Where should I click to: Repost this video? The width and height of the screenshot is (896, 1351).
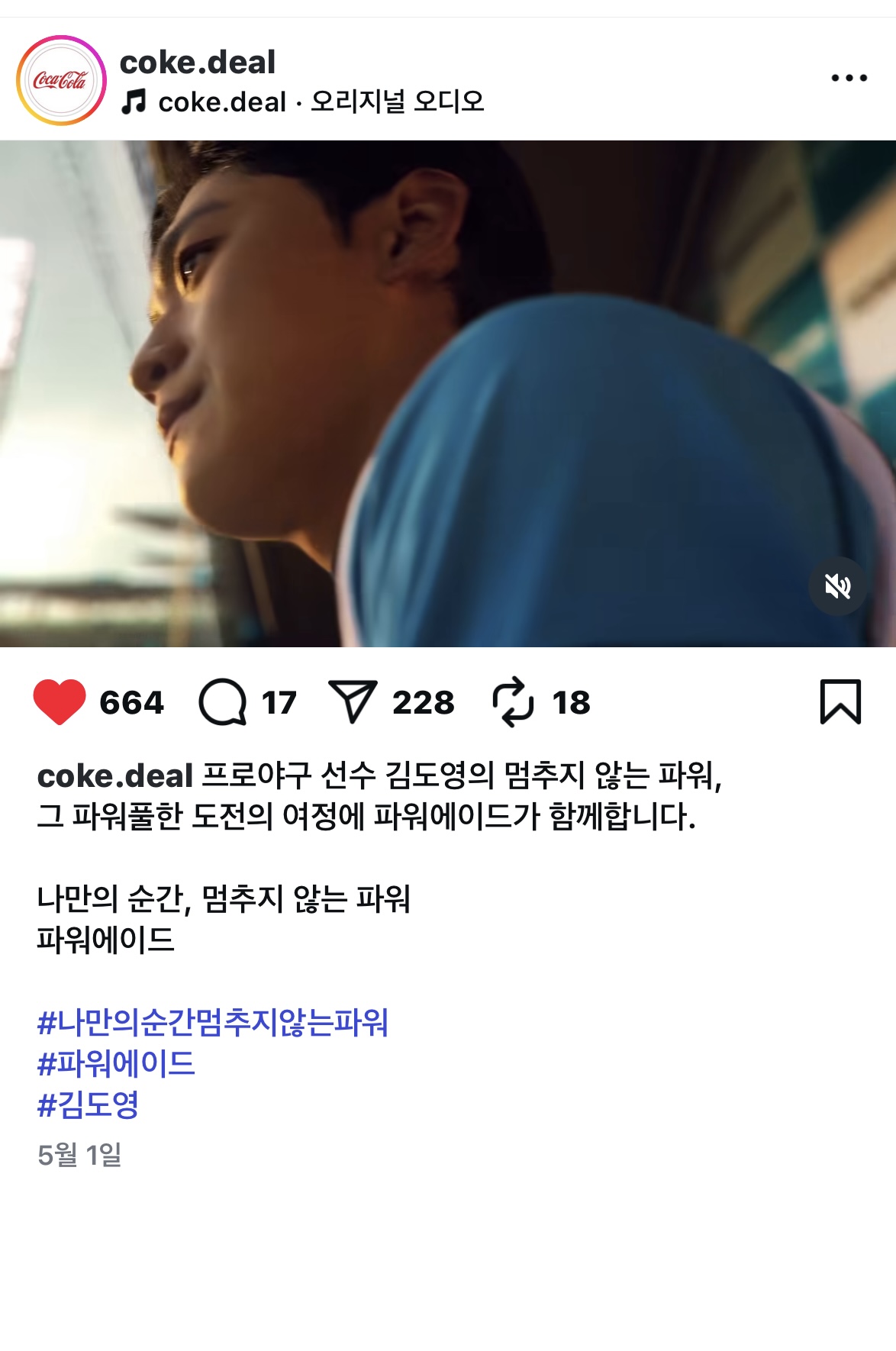tap(513, 701)
